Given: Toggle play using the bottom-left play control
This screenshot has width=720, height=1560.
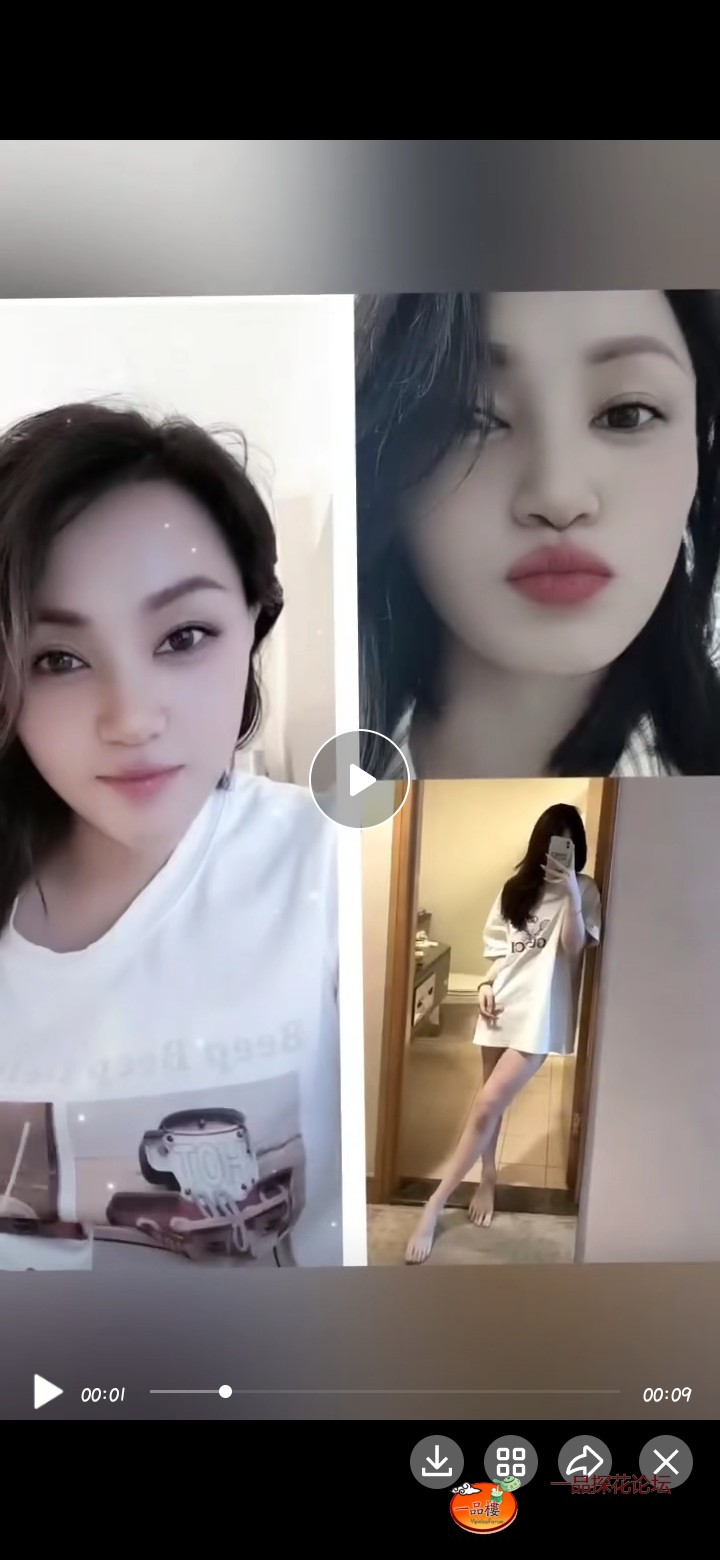Looking at the screenshot, I should coord(45,1392).
